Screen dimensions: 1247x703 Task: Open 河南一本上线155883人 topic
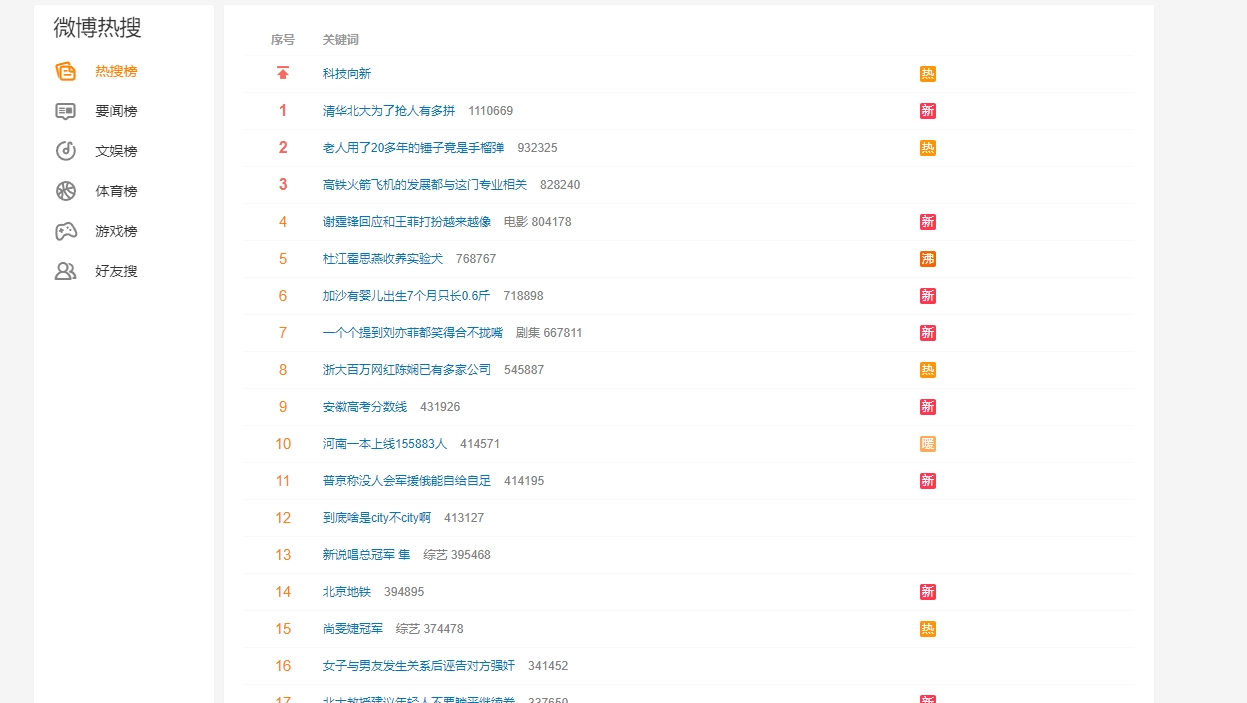pyautogui.click(x=385, y=444)
